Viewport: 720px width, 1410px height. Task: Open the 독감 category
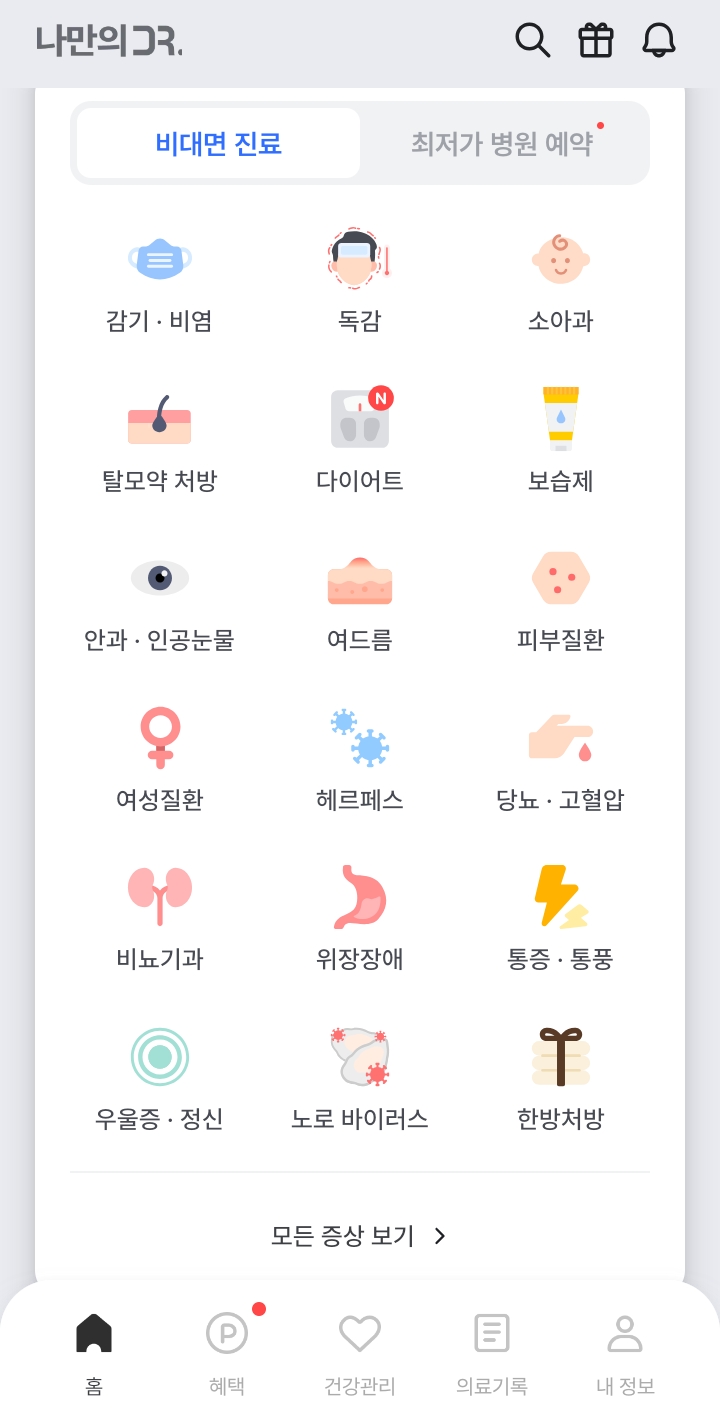tap(360, 283)
